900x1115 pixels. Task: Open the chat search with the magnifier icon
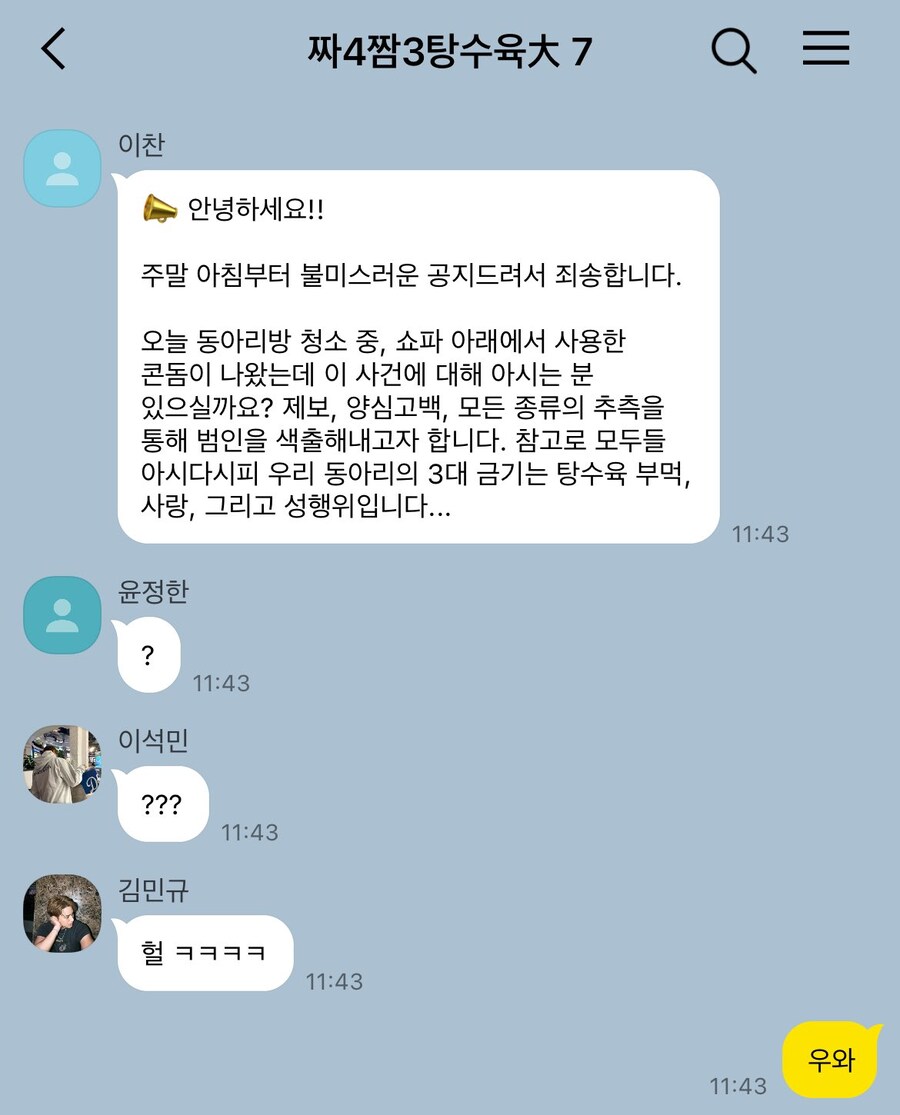click(735, 48)
